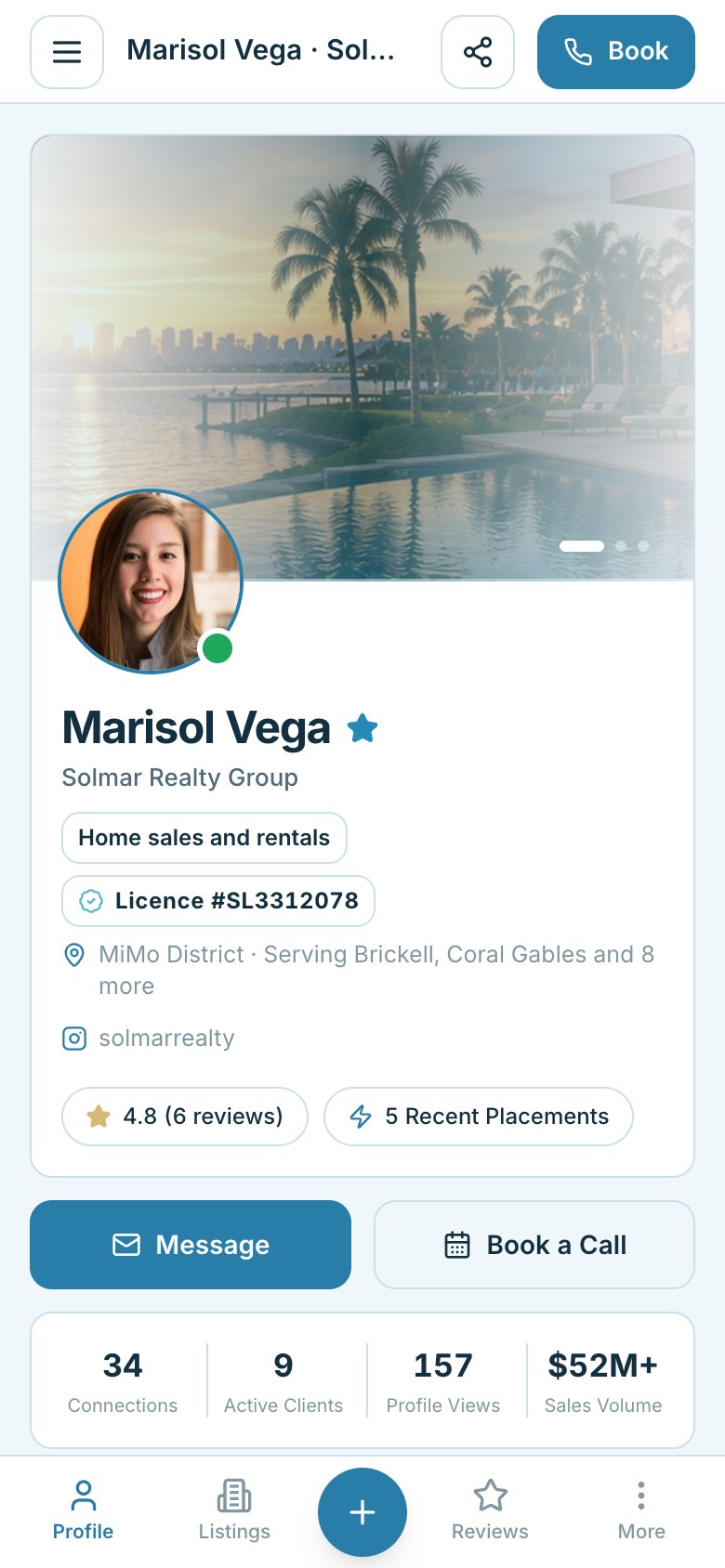Tap the cover photo page indicator
Screen dimensions: 725x1568
pyautogui.click(x=604, y=546)
